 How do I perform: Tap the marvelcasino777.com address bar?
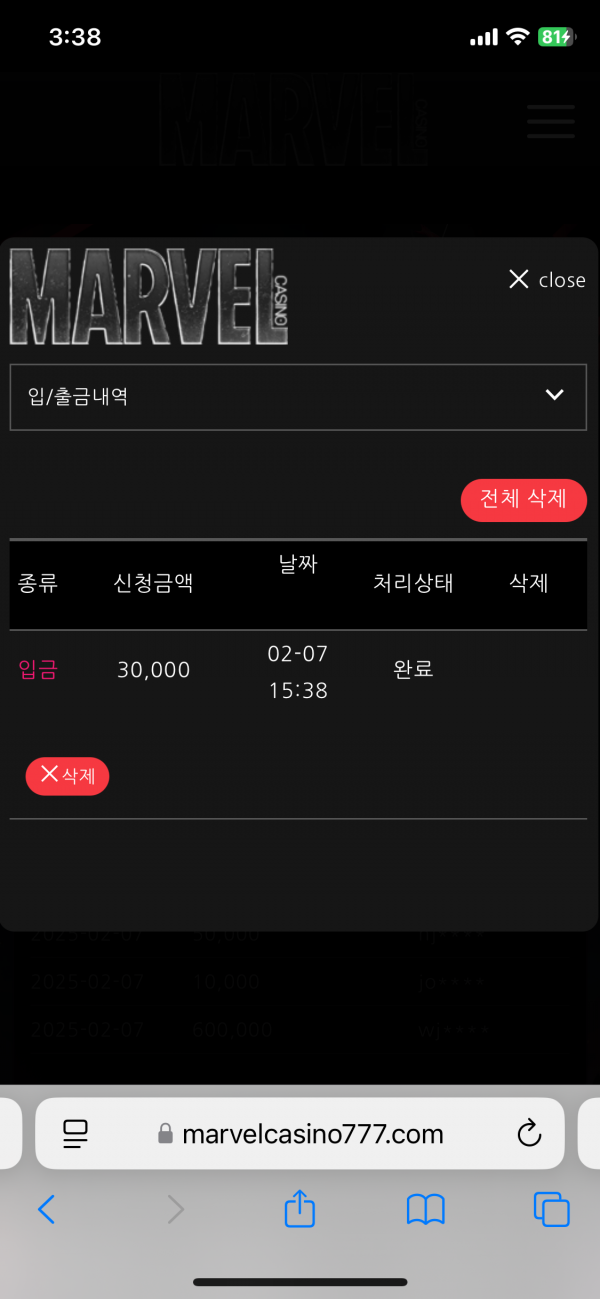(x=300, y=1134)
